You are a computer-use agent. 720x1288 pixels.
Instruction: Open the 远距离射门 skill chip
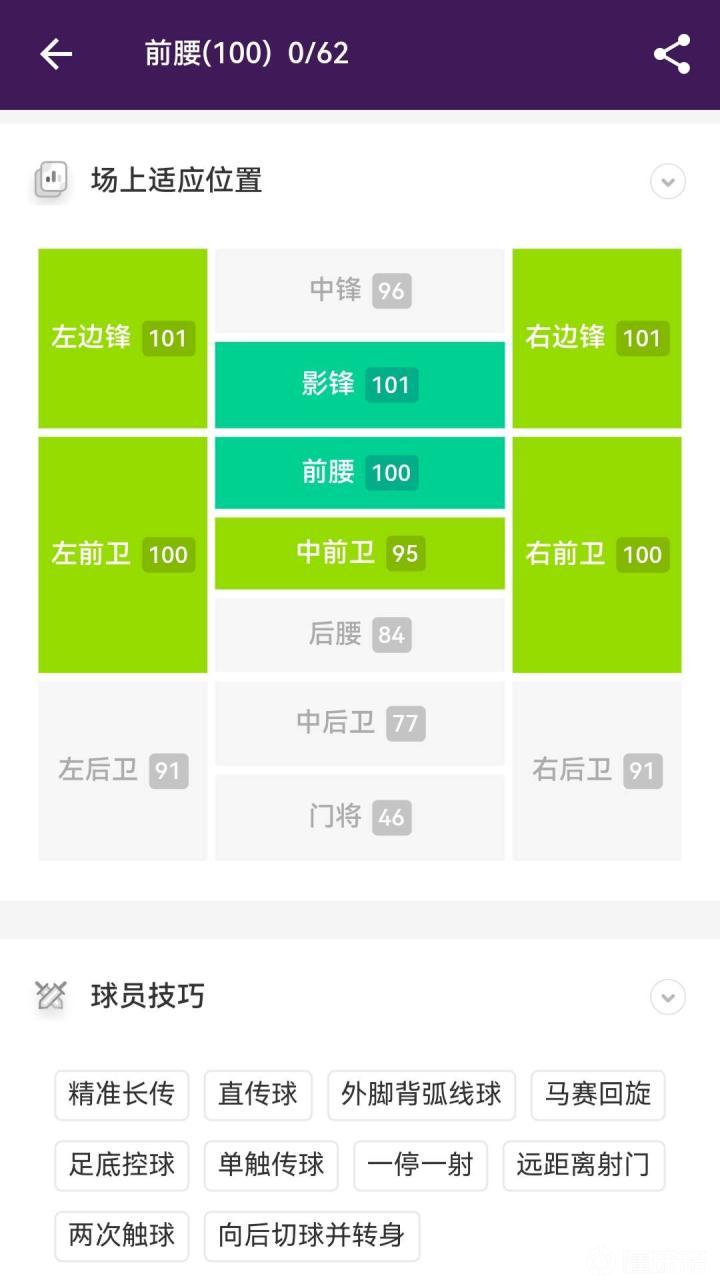(583, 1165)
